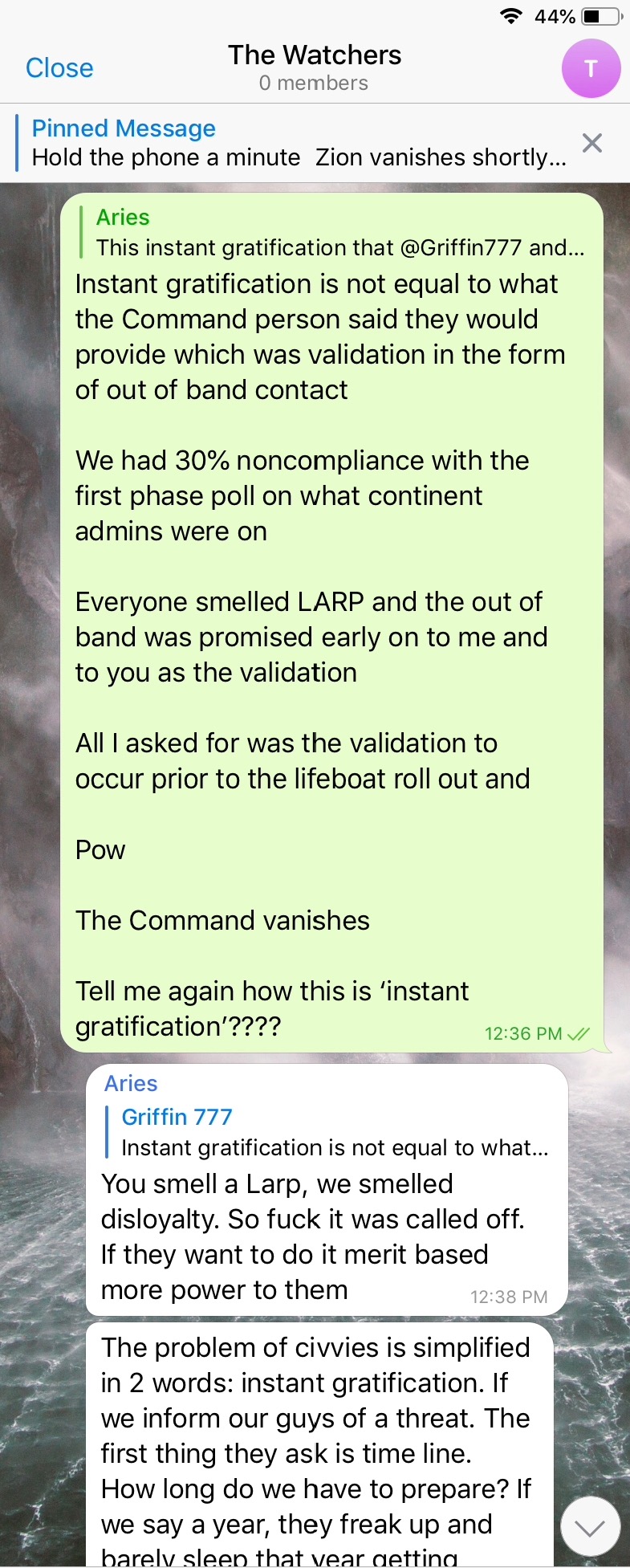Viewport: 630px width, 1568px height.
Task: Dismiss the pinned message banner
Action: click(592, 143)
